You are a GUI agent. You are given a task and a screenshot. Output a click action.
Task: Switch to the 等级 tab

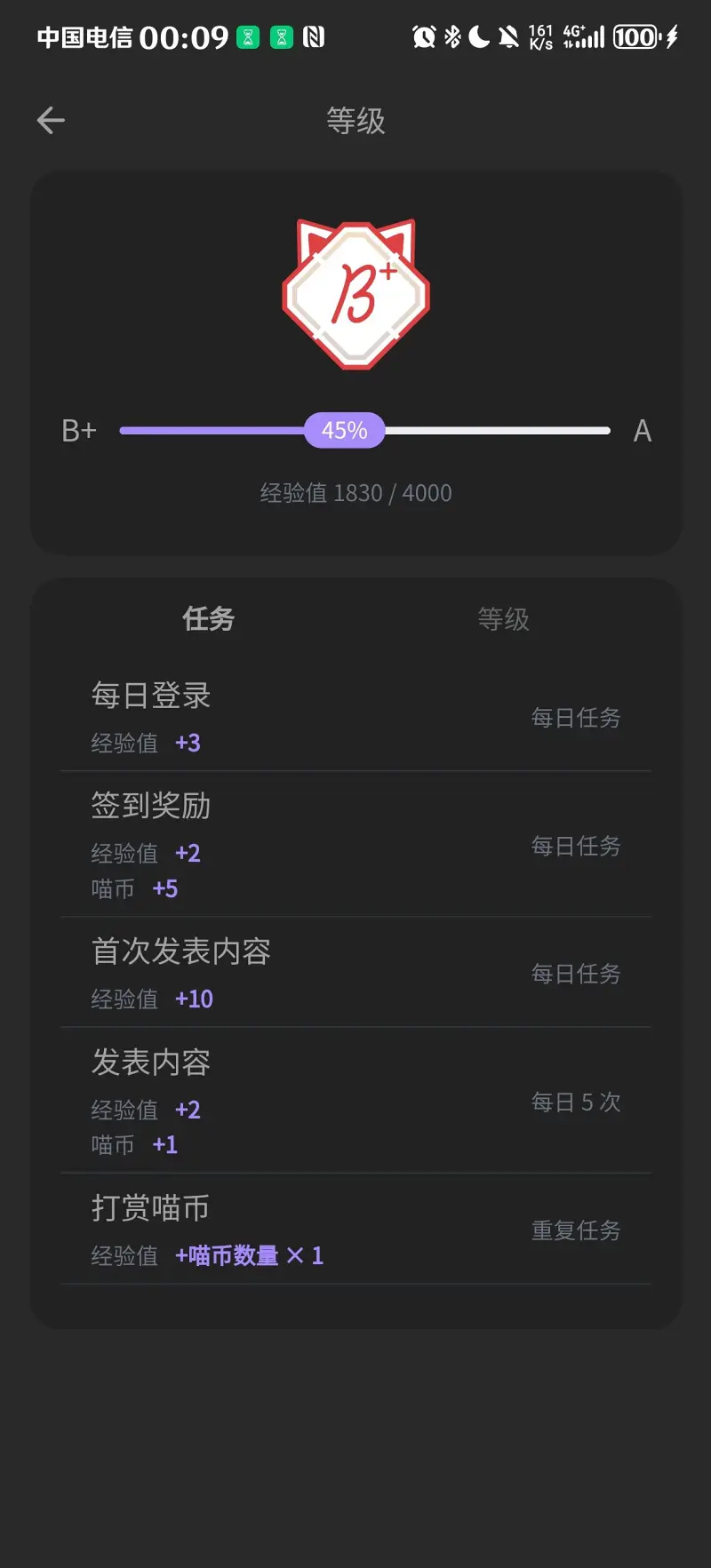(x=503, y=619)
